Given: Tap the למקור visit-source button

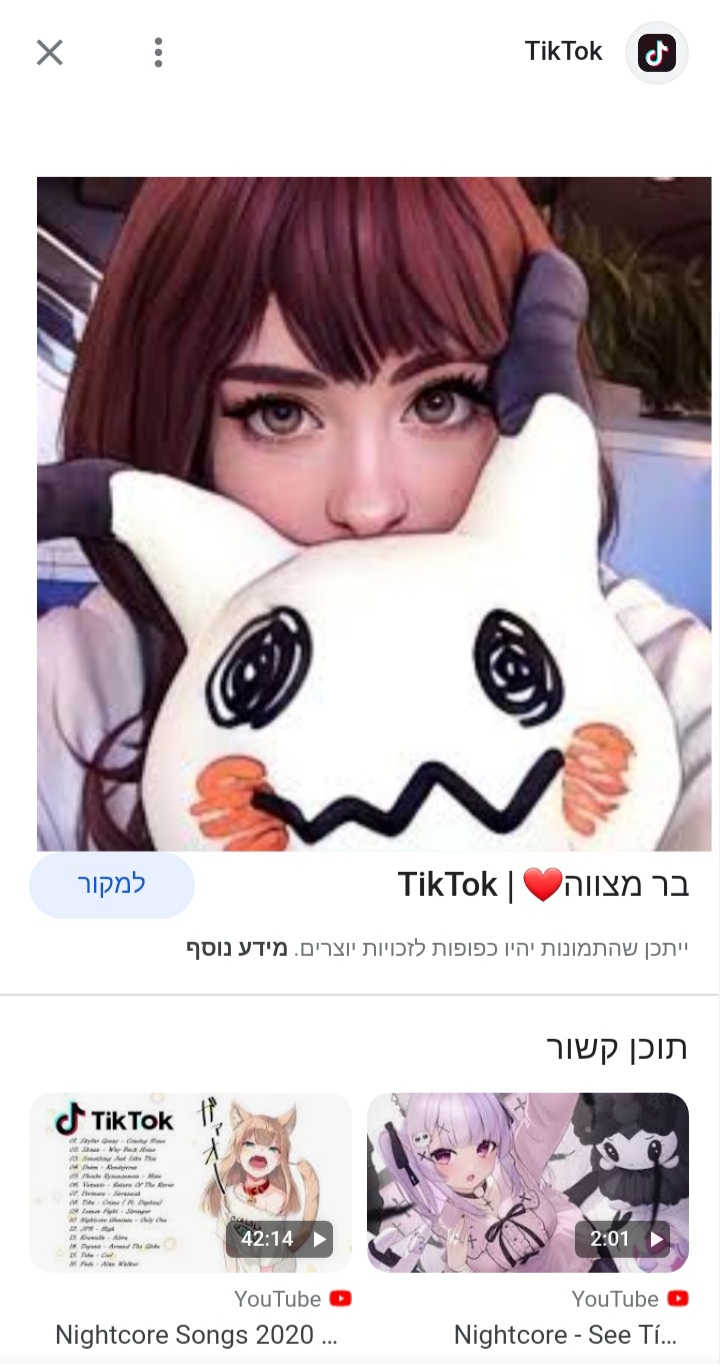Looking at the screenshot, I should click(x=112, y=885).
